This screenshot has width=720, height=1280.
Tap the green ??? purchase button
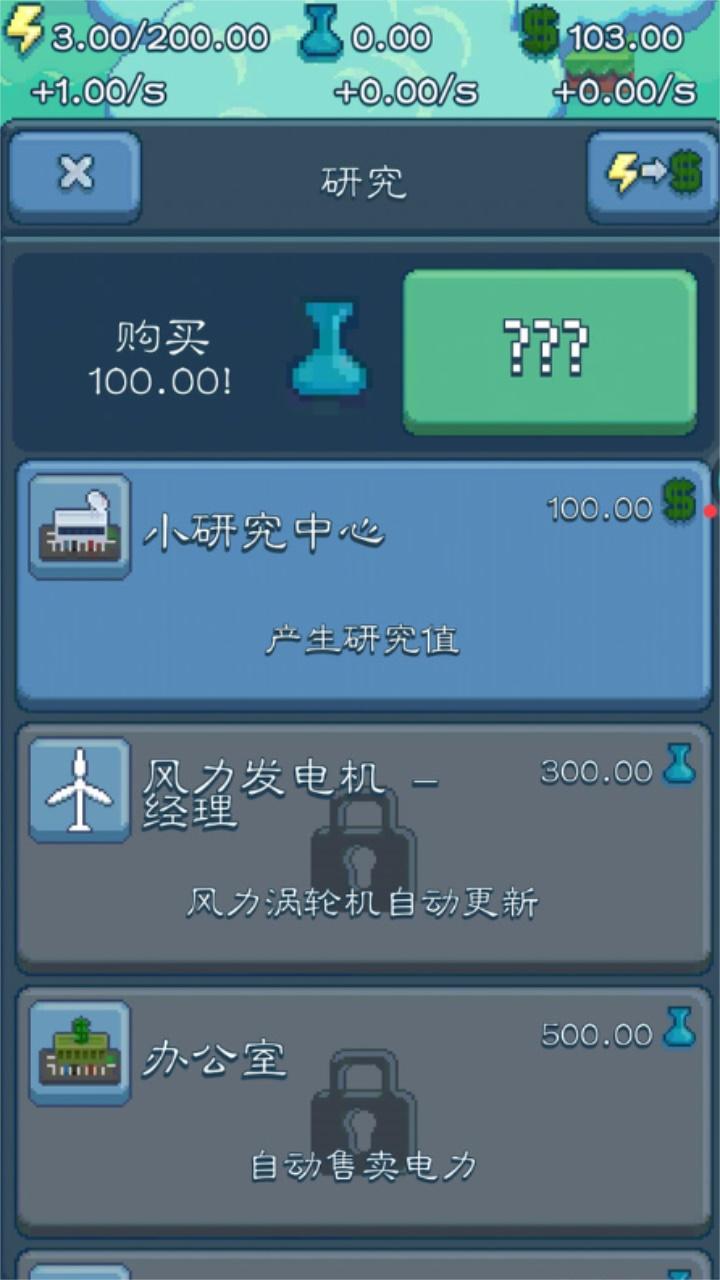pyautogui.click(x=549, y=350)
